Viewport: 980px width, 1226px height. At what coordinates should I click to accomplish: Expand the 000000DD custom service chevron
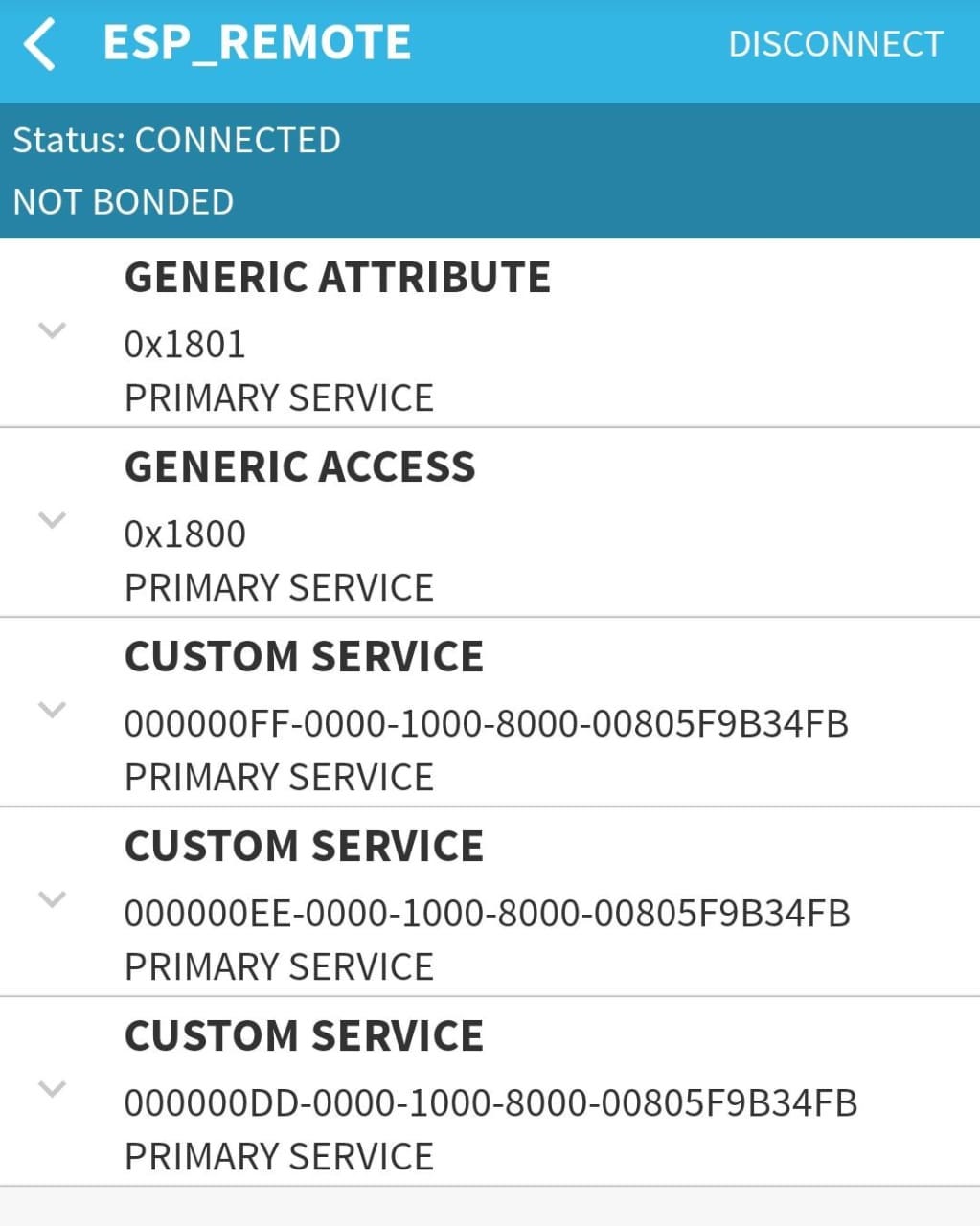(53, 1088)
